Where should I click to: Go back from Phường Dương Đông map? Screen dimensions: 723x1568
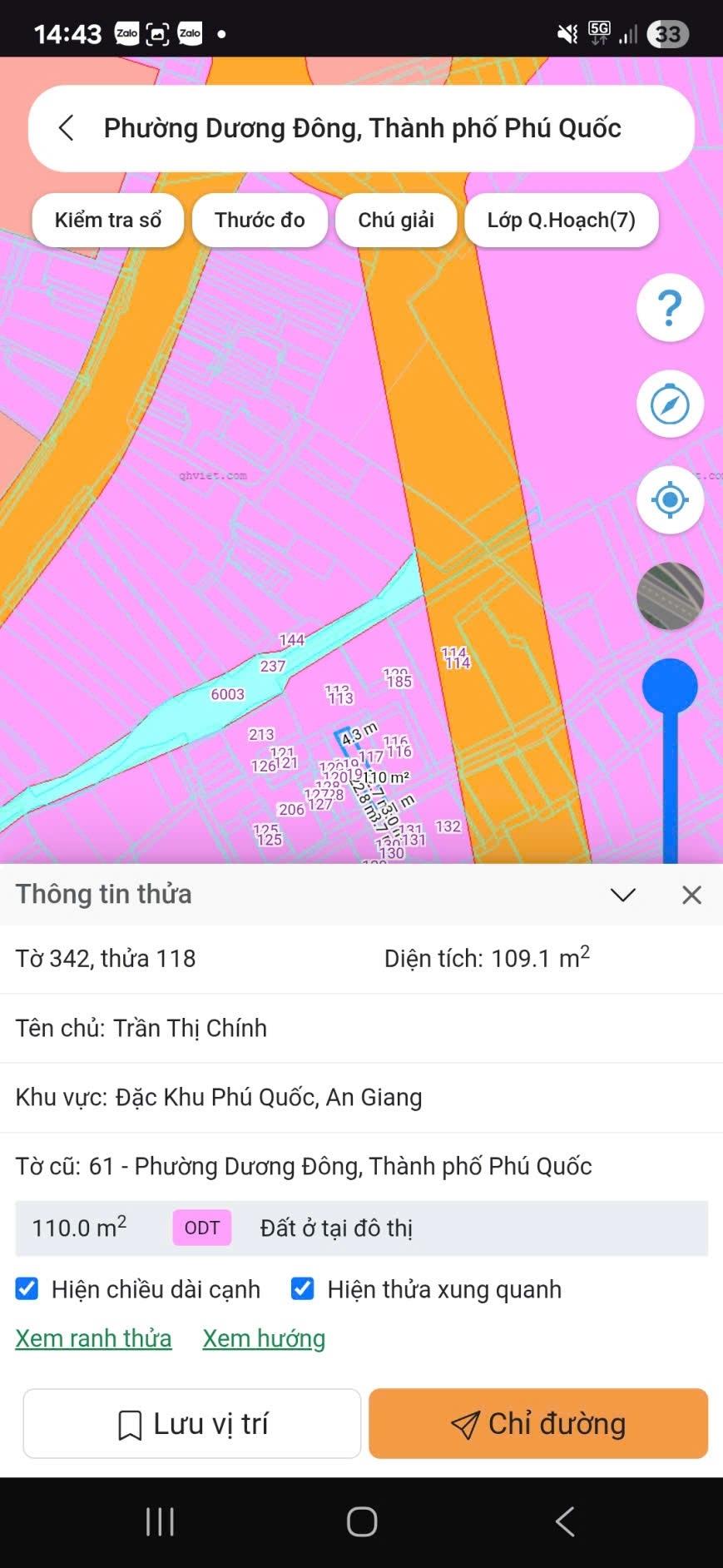coord(67,128)
